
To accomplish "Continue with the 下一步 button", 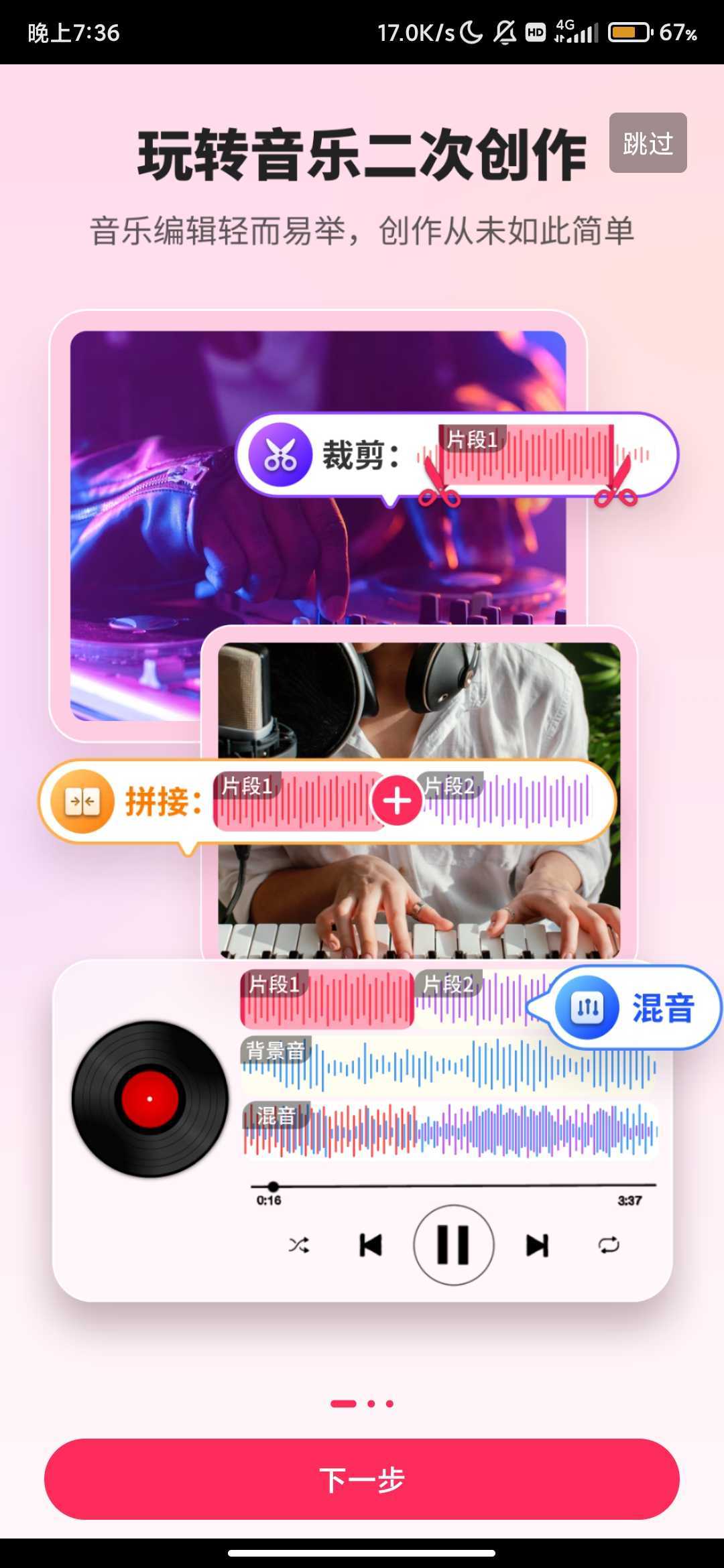I will (x=362, y=1479).
